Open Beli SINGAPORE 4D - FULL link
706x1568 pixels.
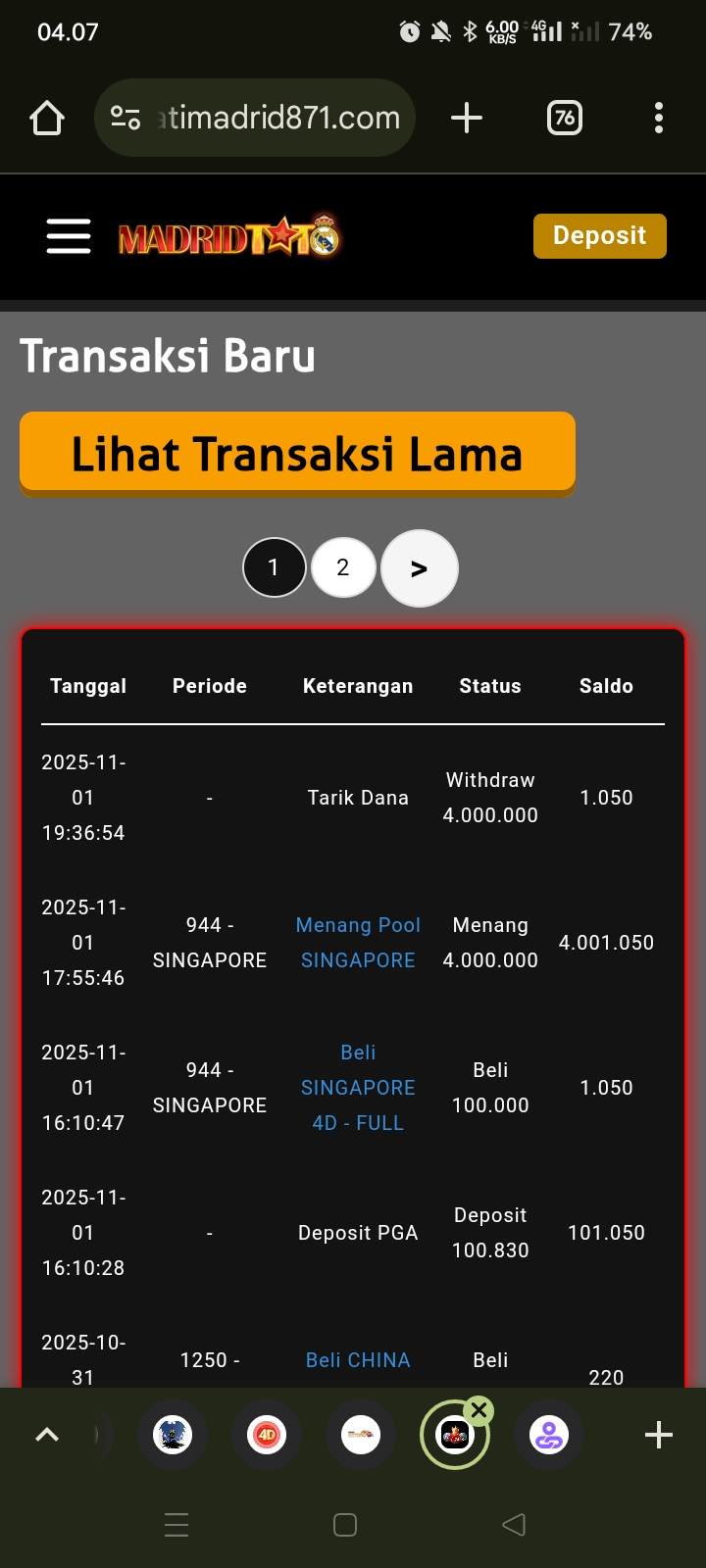click(358, 1087)
